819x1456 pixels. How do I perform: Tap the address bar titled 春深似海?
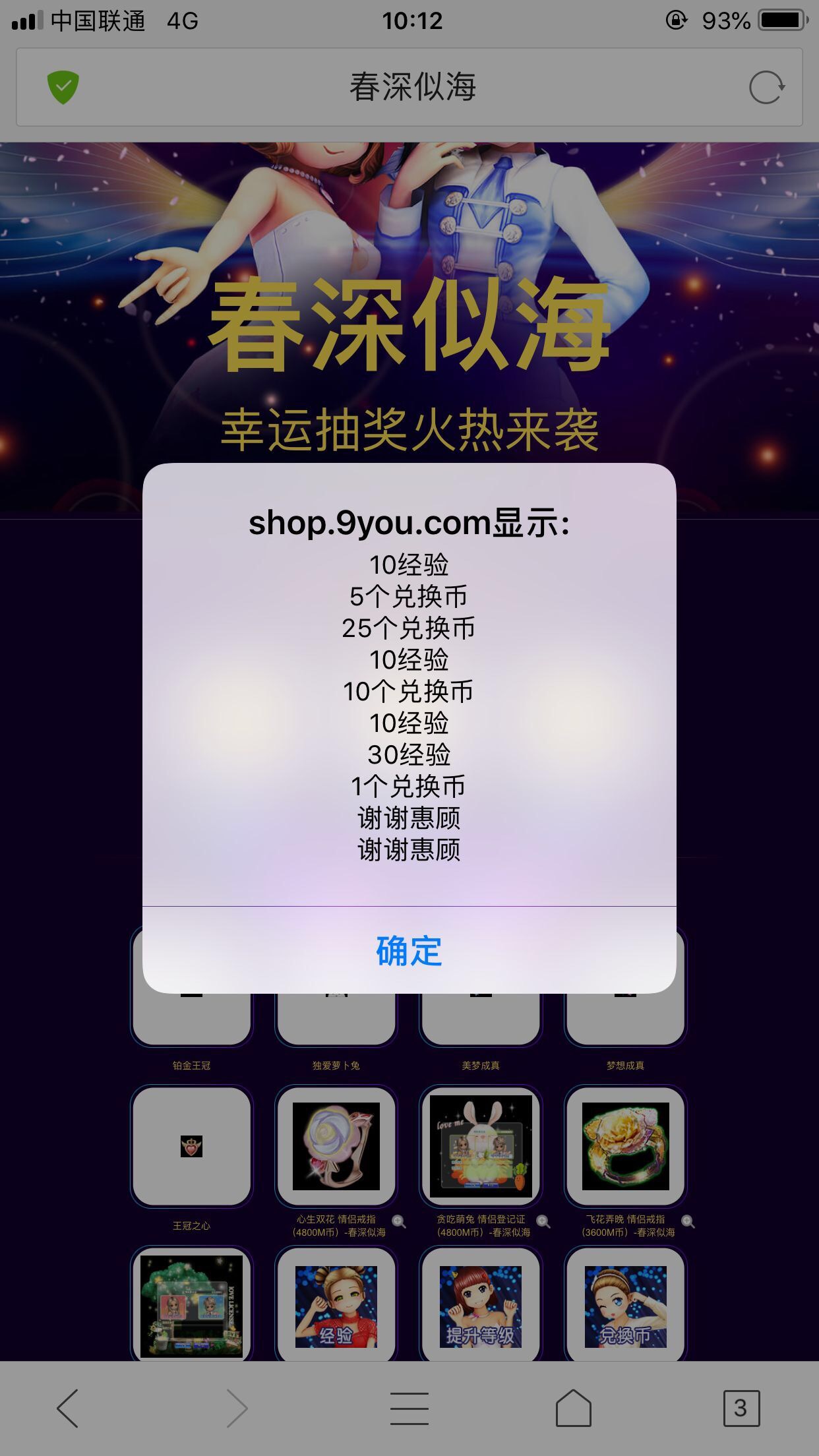click(411, 87)
